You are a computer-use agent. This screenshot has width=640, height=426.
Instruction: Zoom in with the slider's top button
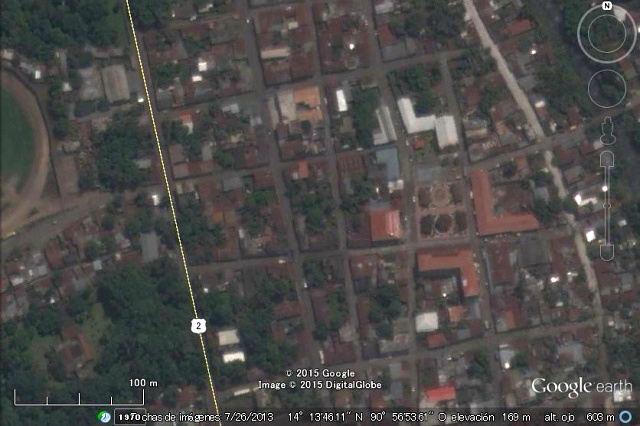[x=607, y=158]
